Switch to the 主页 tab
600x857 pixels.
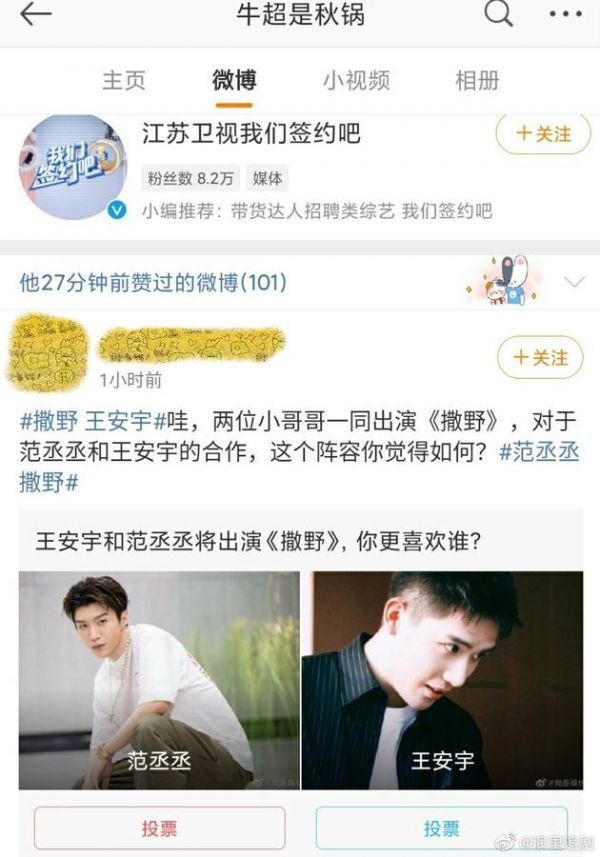124,80
